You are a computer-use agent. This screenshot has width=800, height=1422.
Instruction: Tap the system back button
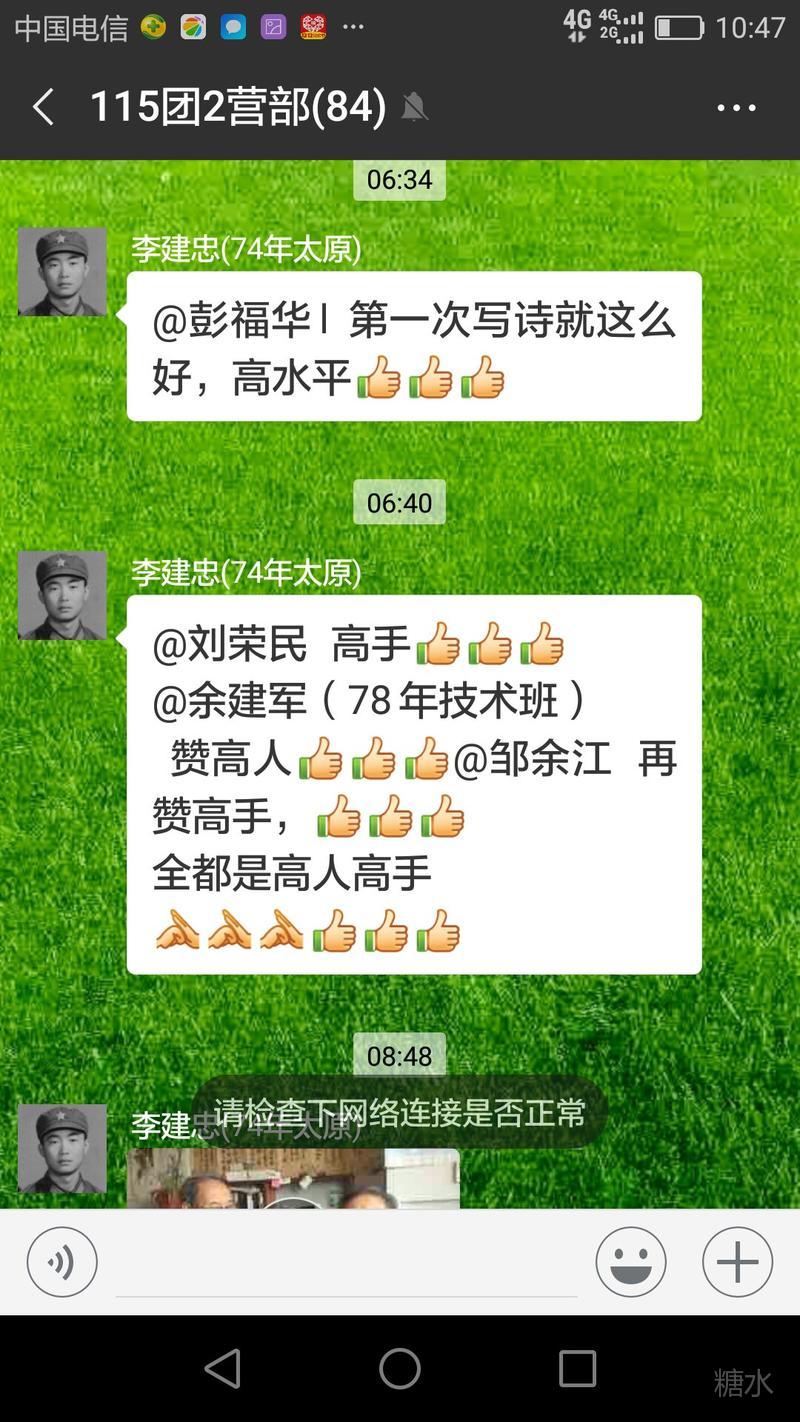pos(222,1368)
